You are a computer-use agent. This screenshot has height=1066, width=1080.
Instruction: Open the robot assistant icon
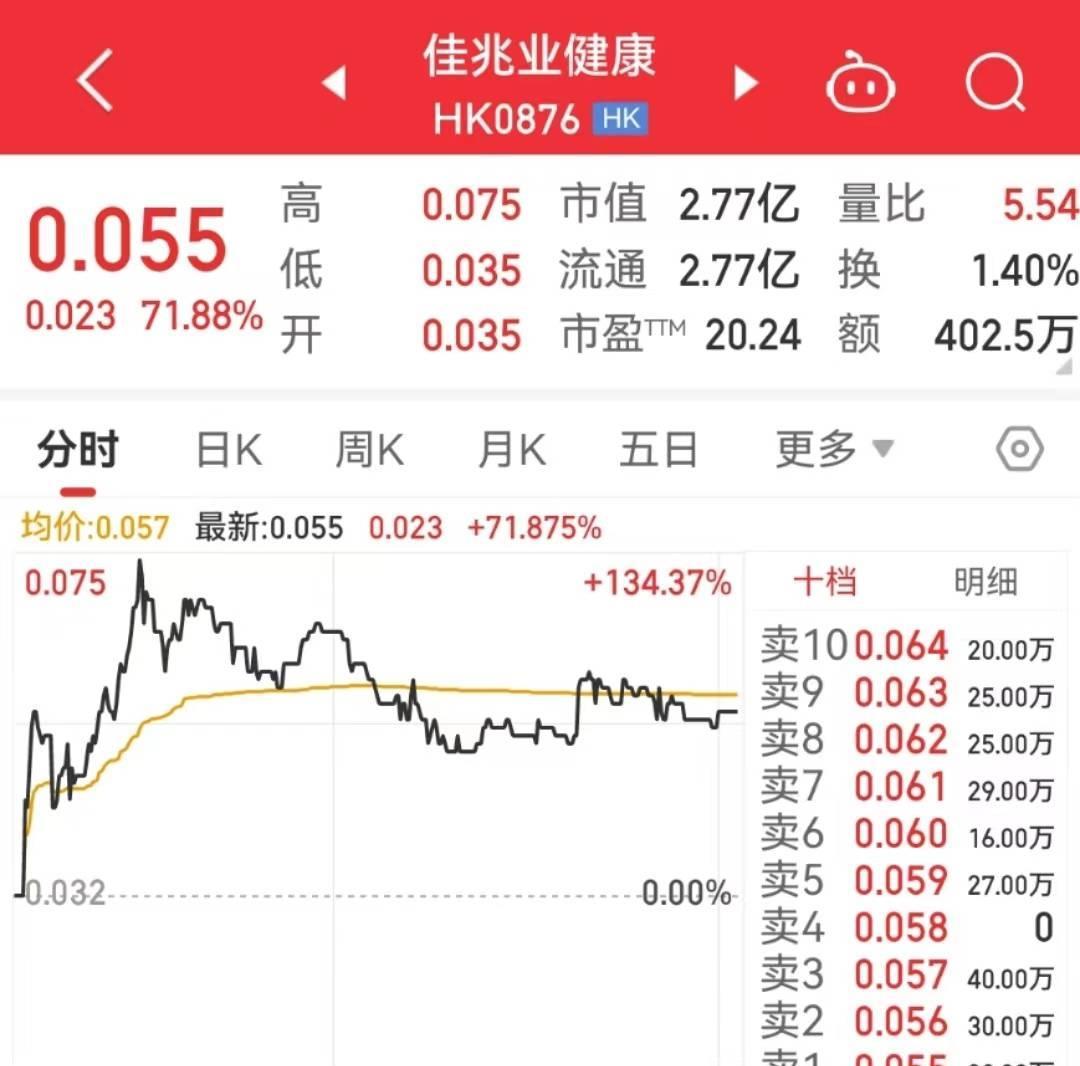pyautogui.click(x=860, y=84)
